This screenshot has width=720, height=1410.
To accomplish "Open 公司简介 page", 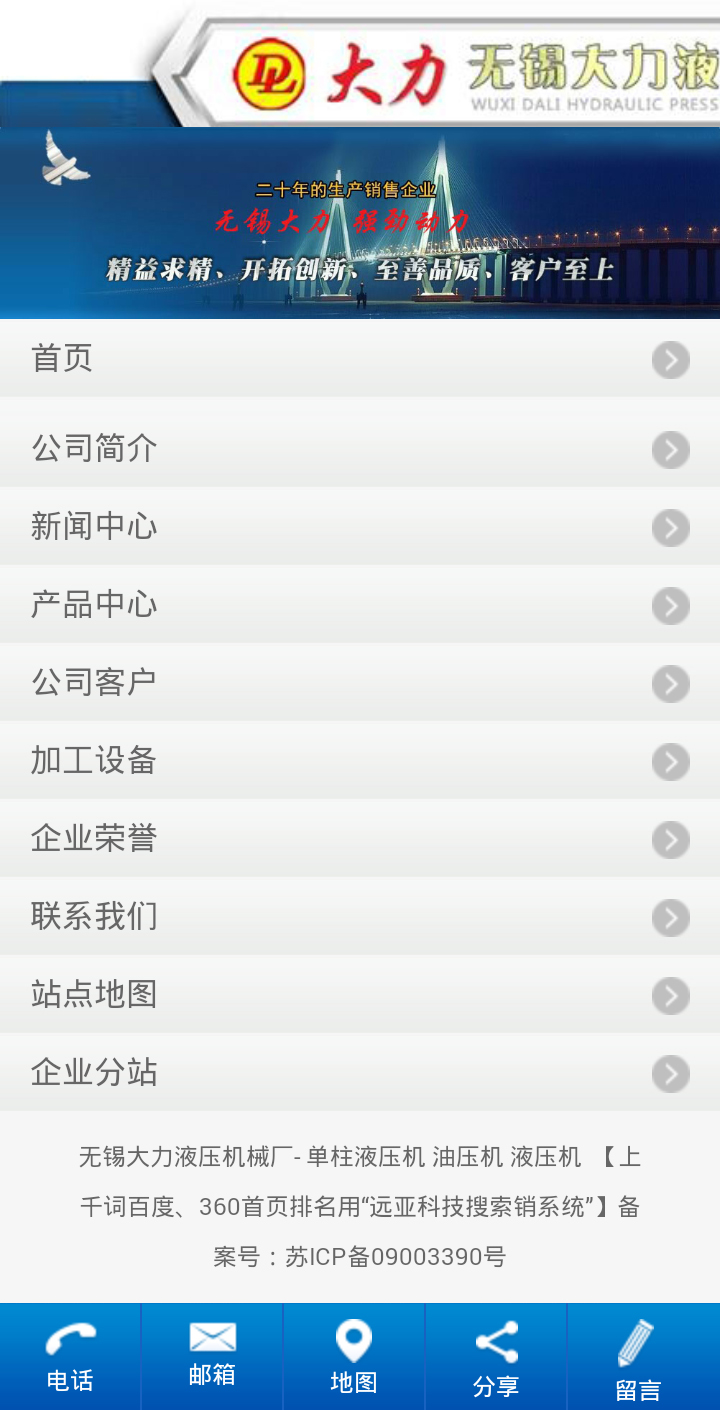I will click(x=360, y=448).
